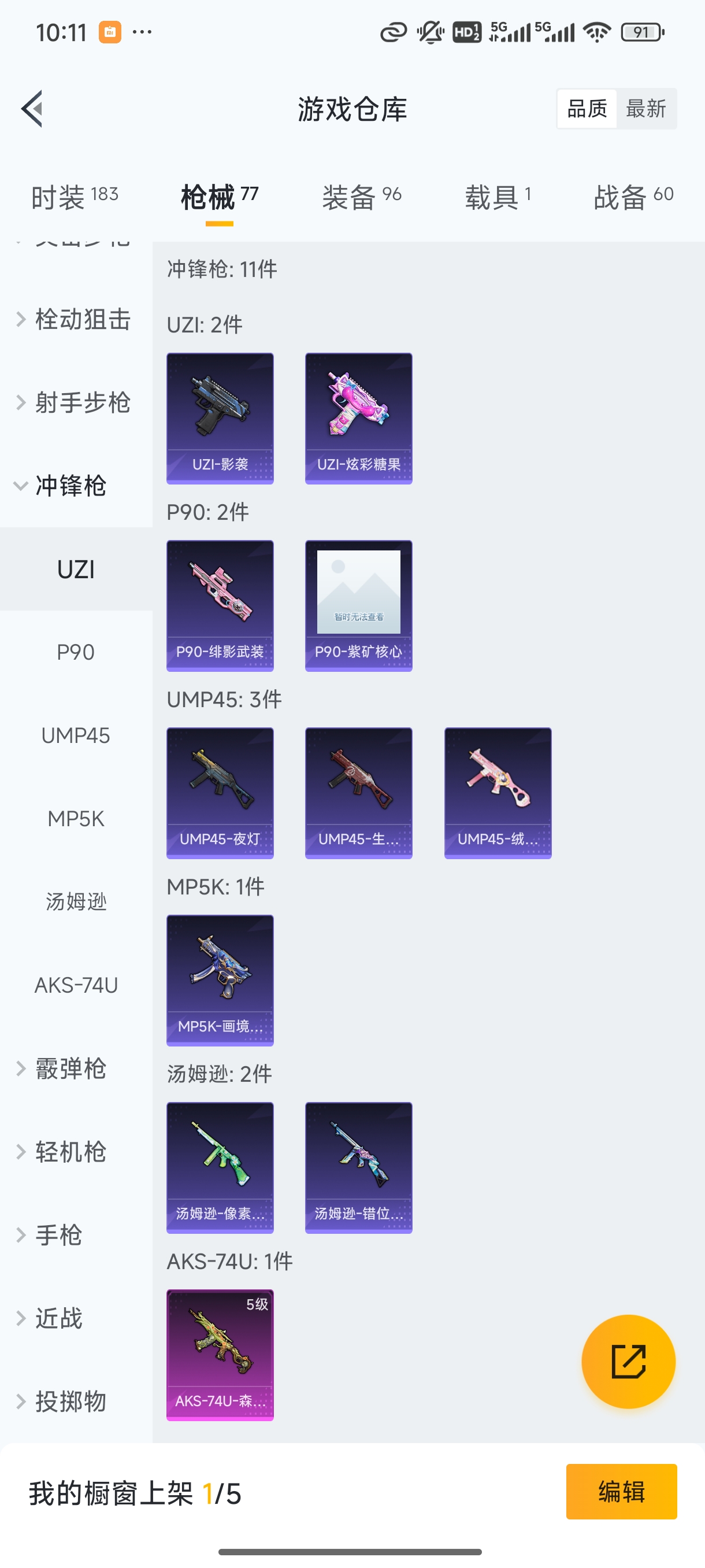Screen dimensions: 705x1568
Task: Select the UMP45-夜灯 skin
Action: point(220,792)
